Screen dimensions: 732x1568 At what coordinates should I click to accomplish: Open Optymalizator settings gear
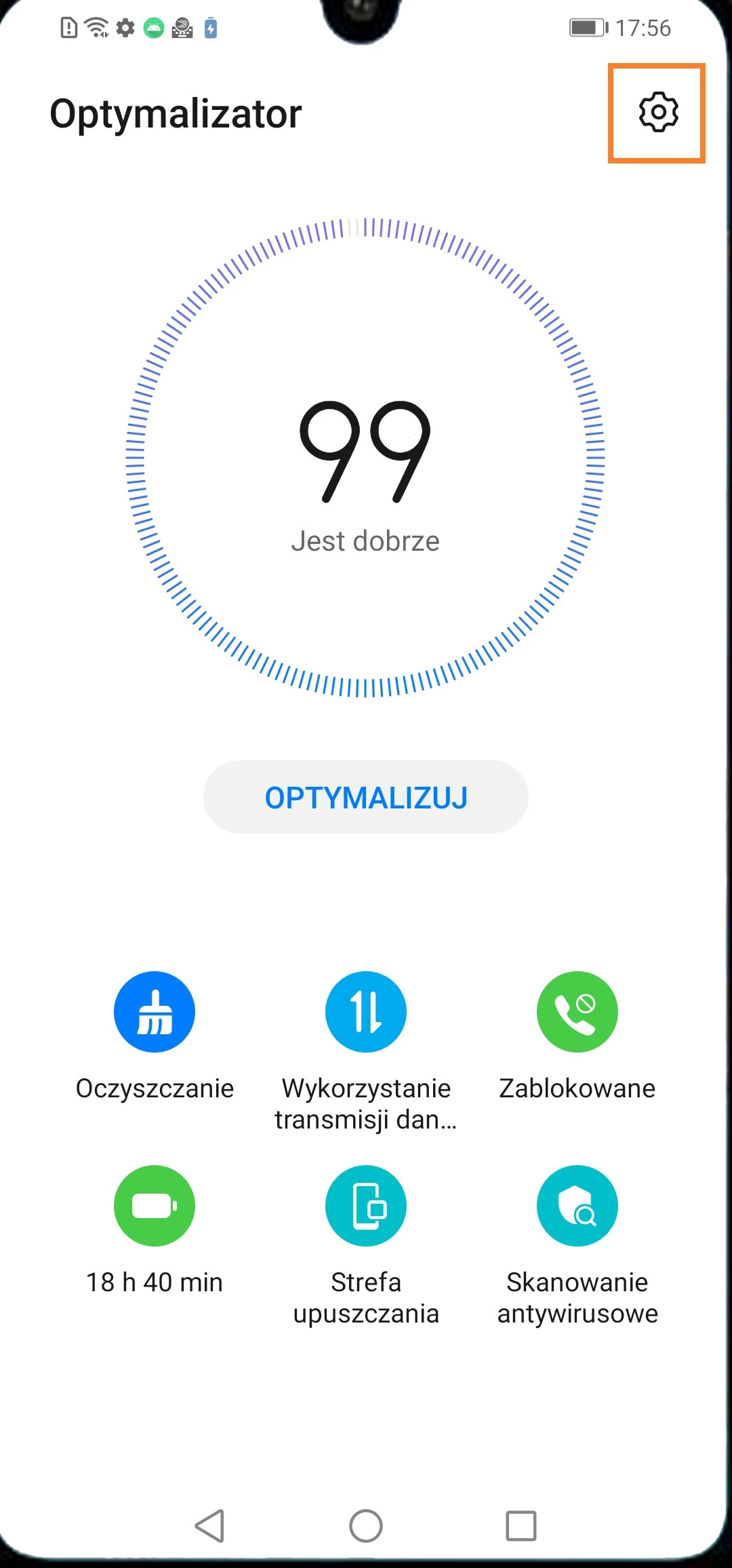657,113
